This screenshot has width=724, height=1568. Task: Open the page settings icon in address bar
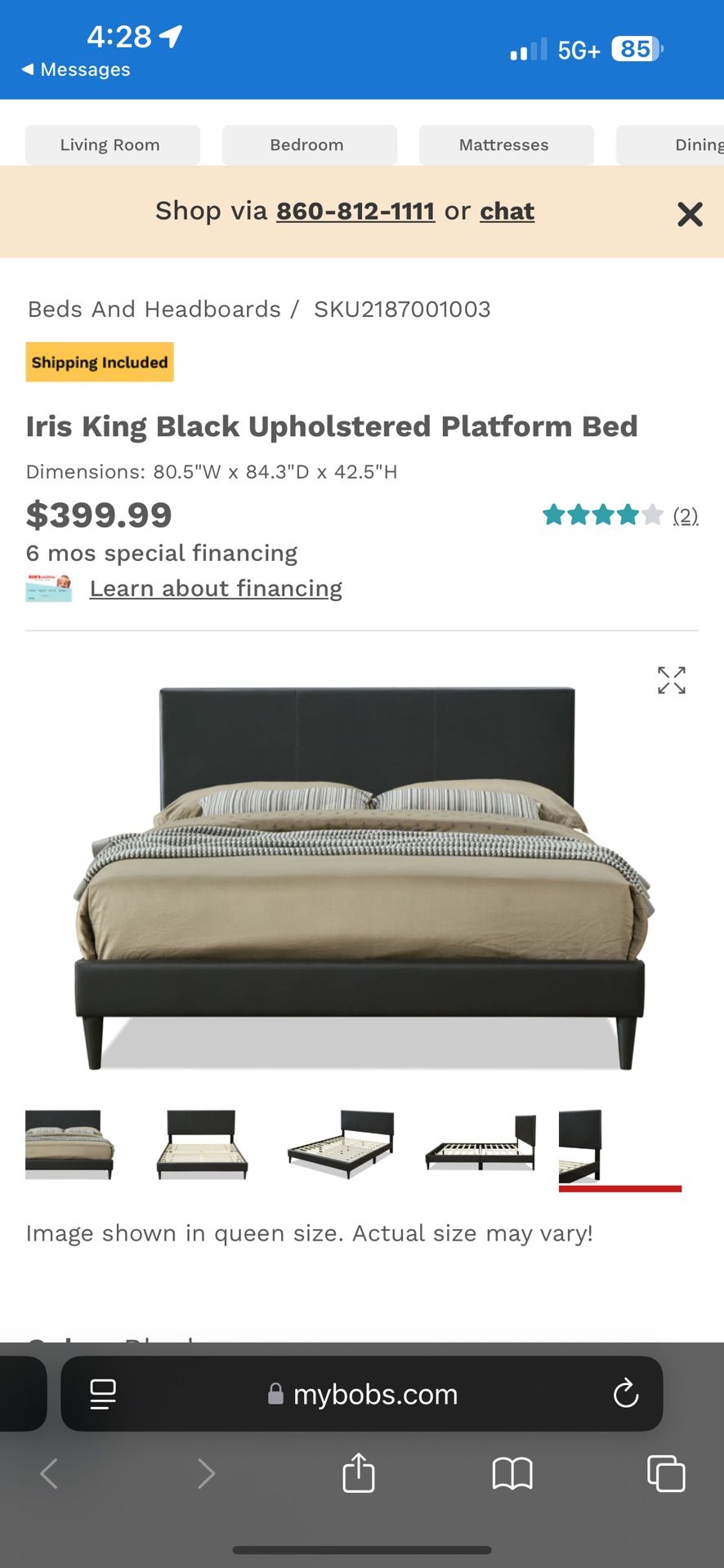[101, 1394]
